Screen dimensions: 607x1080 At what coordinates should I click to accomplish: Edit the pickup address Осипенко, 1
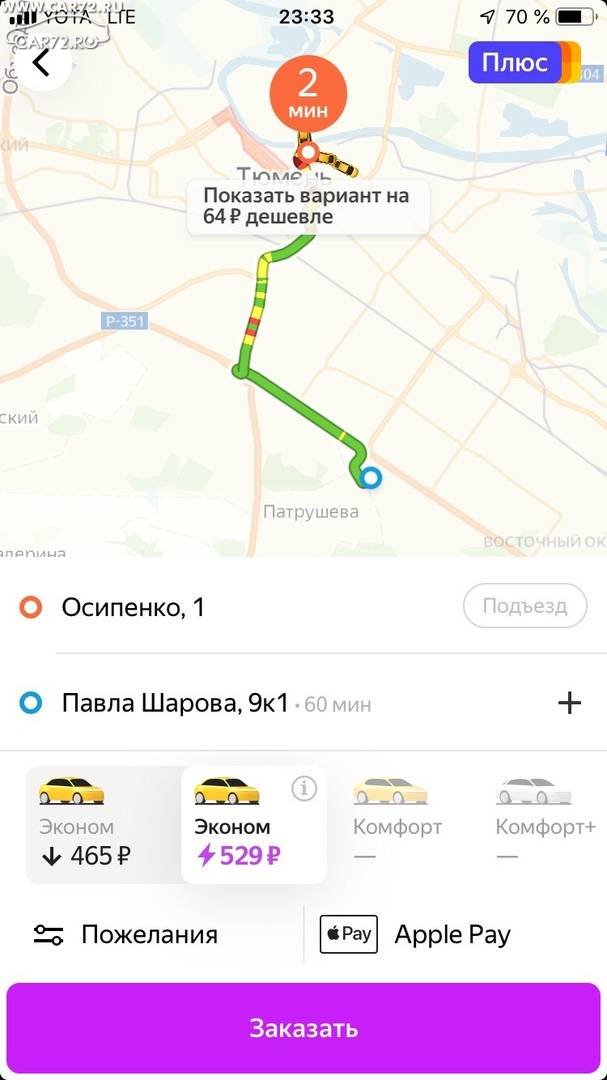pyautogui.click(x=133, y=607)
